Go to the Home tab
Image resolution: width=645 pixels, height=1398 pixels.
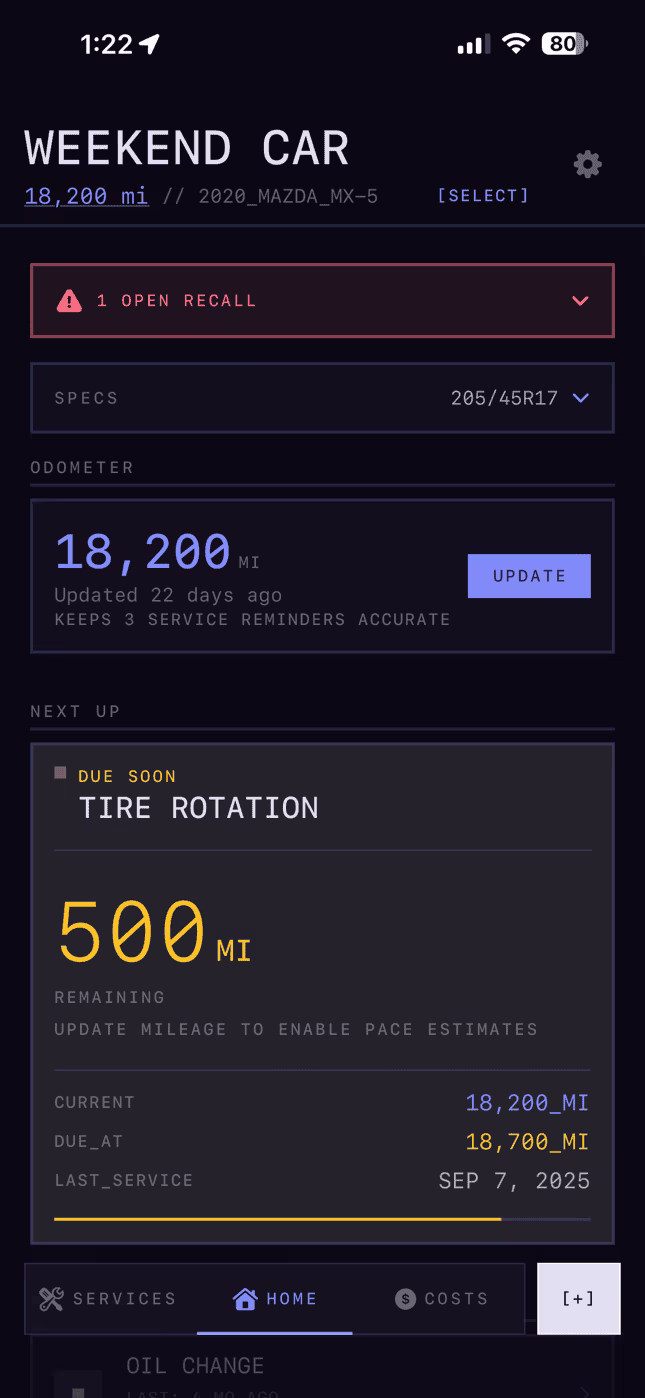tap(275, 1299)
